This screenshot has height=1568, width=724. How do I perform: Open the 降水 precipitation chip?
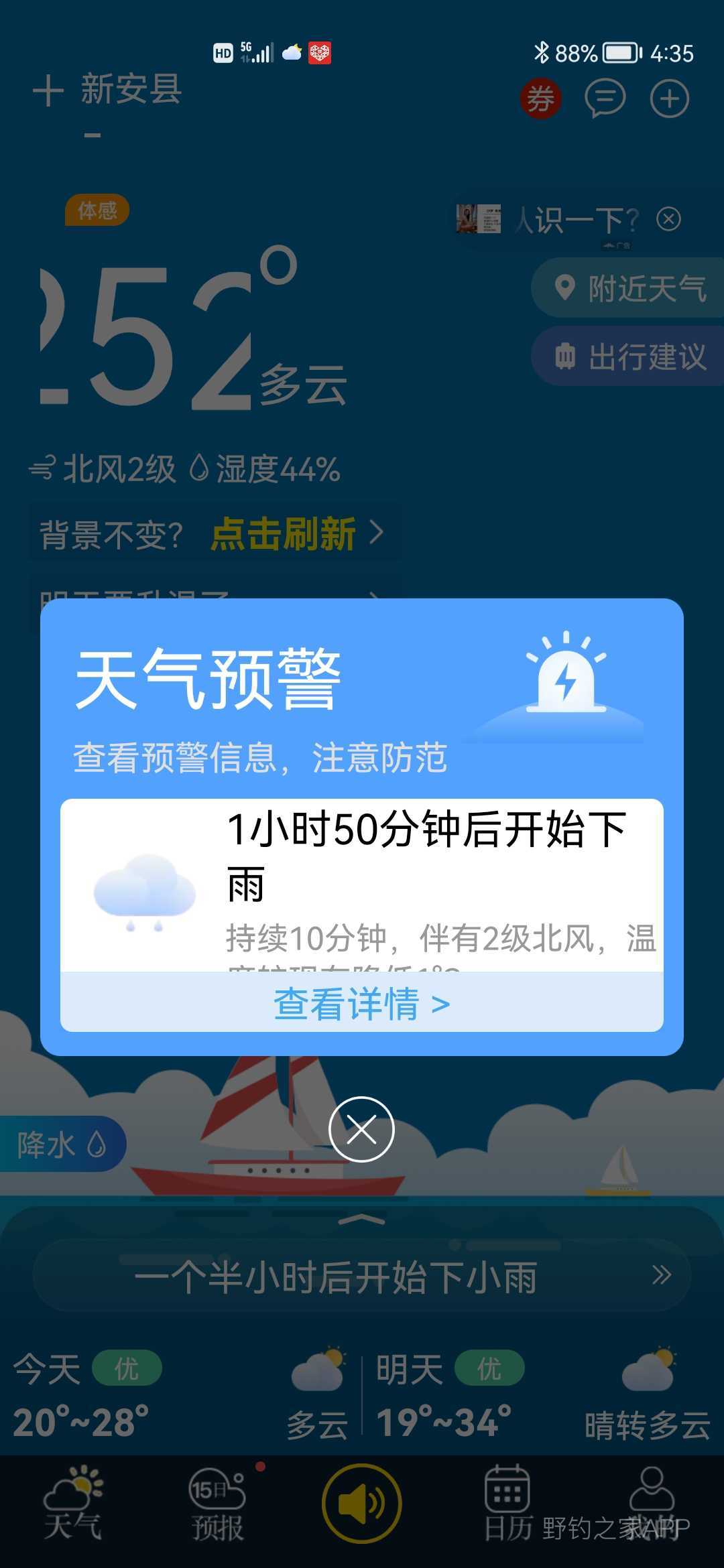click(62, 1145)
